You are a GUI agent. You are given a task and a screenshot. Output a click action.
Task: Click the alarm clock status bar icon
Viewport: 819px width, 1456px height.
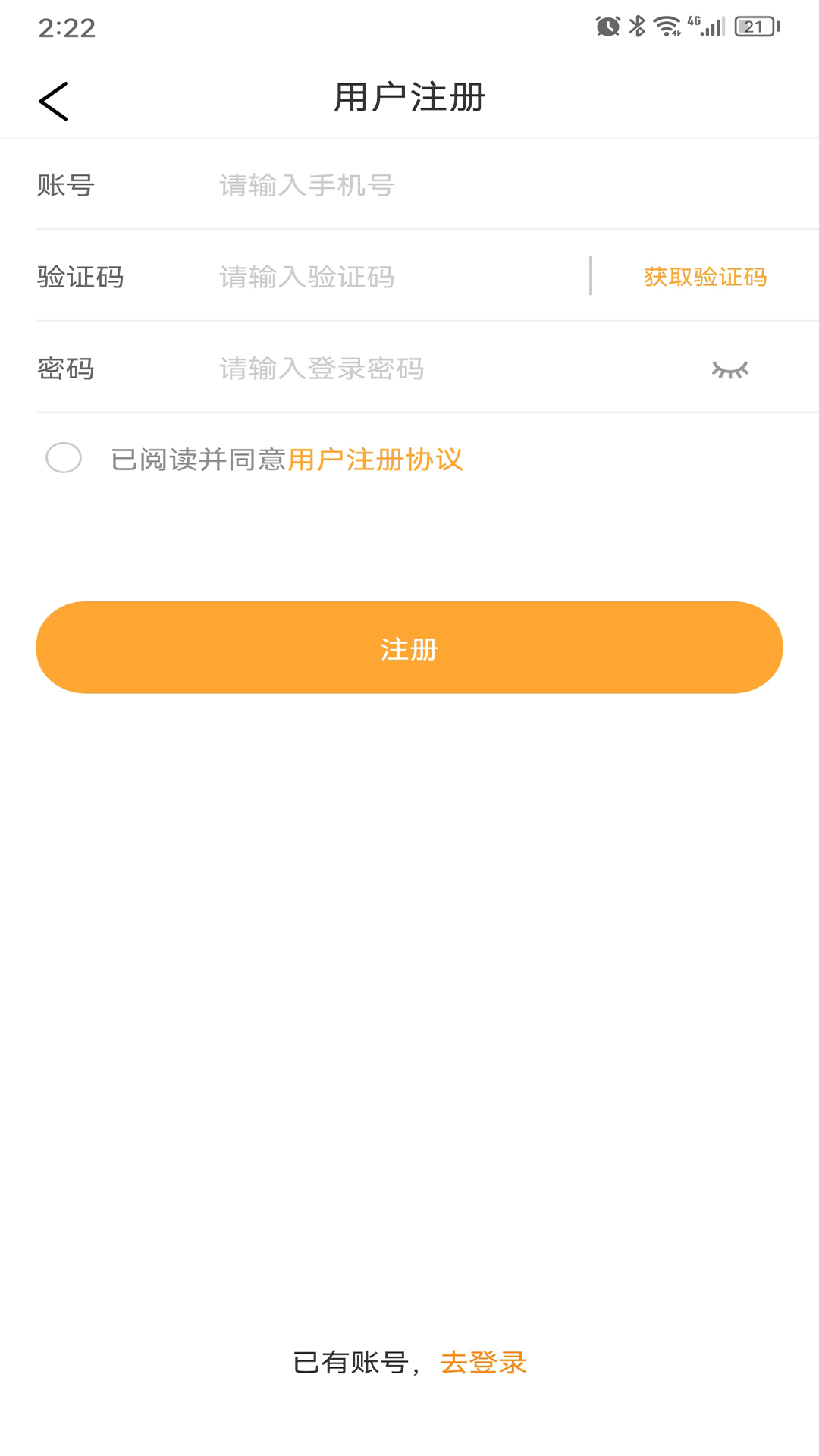click(x=607, y=24)
